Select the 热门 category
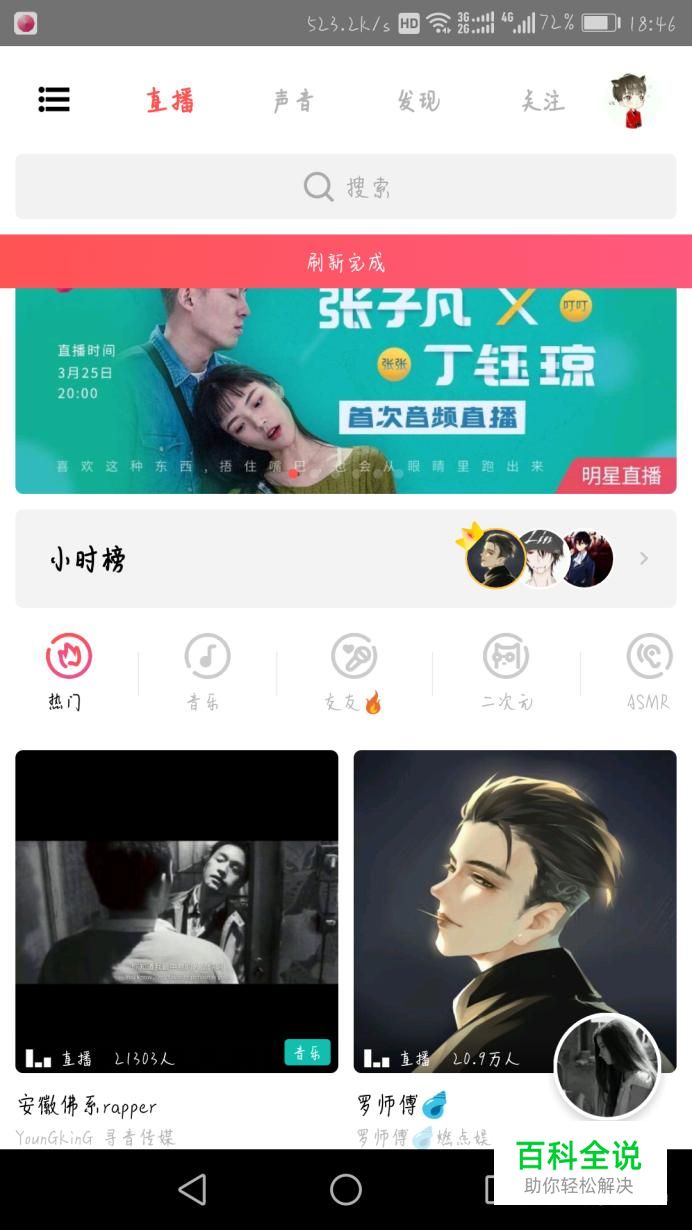 68,672
